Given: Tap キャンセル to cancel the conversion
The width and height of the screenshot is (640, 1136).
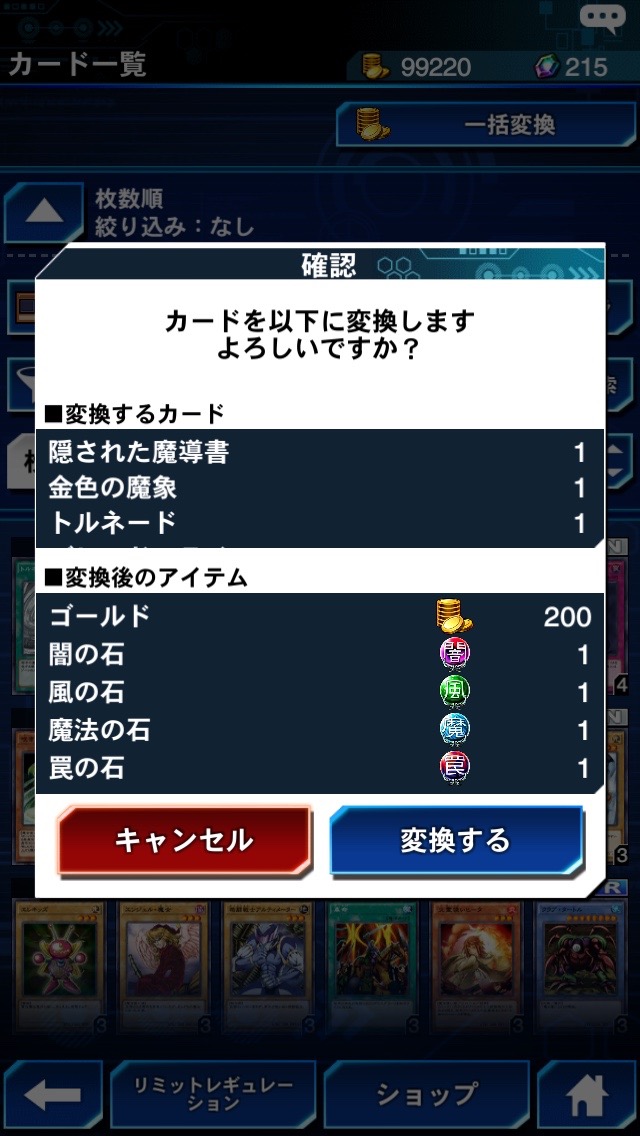Looking at the screenshot, I should tap(184, 840).
